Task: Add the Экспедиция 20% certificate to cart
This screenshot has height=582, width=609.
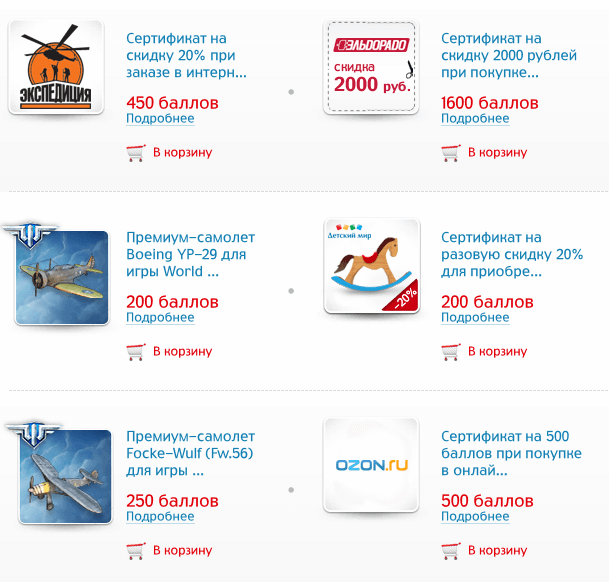Action: coord(181,153)
